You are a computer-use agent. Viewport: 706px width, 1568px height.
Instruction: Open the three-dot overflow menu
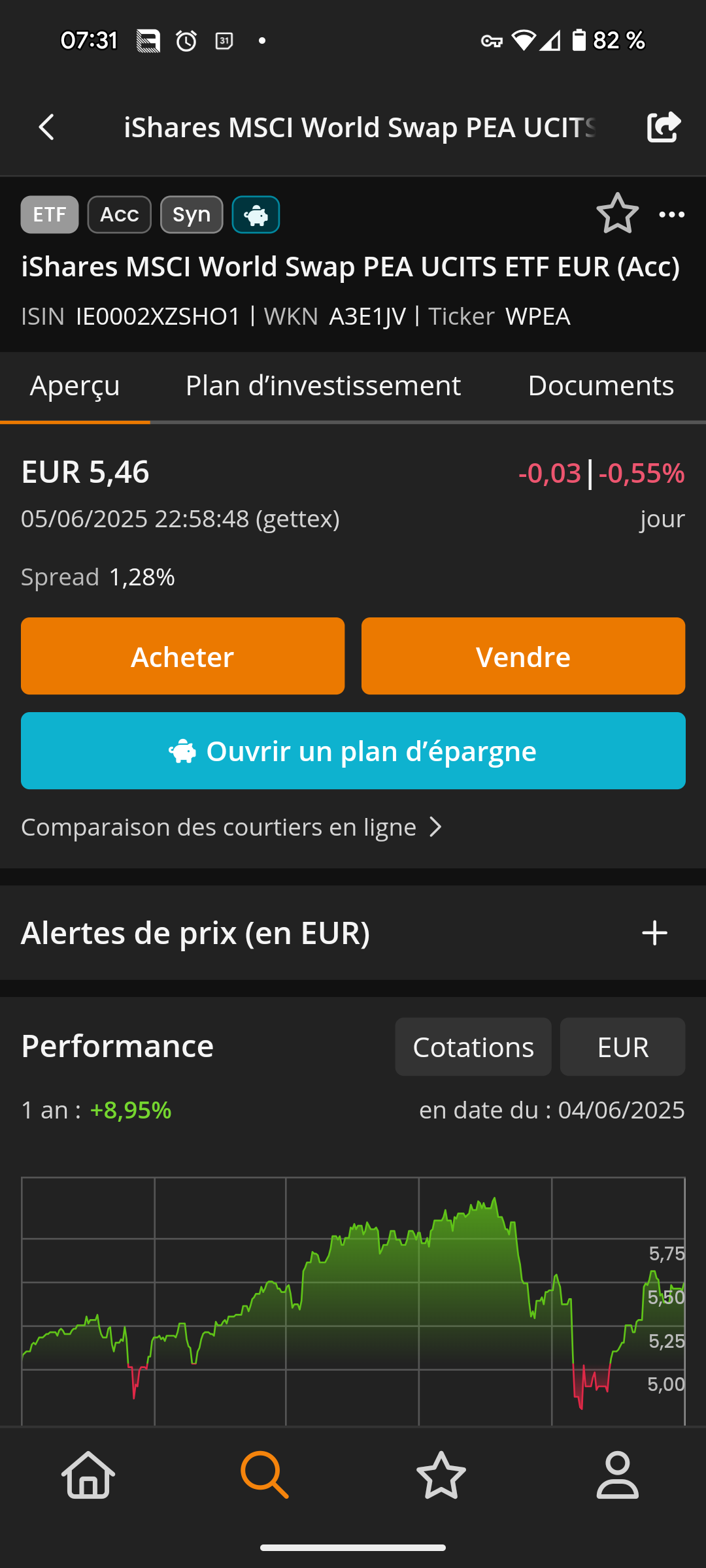[672, 214]
